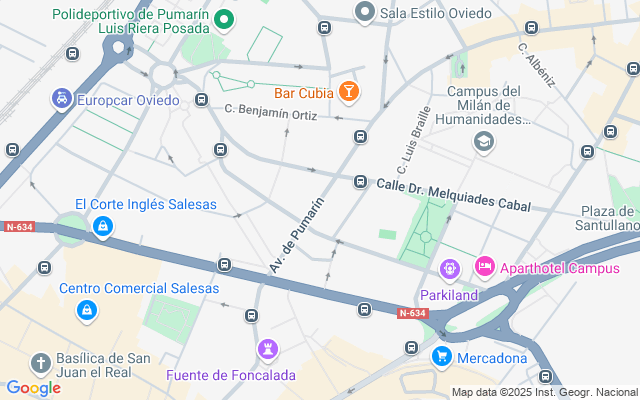Screen dimensions: 640x400
Task: Open Centro Comercial Salesas shopping pin
Action: (x=88, y=311)
